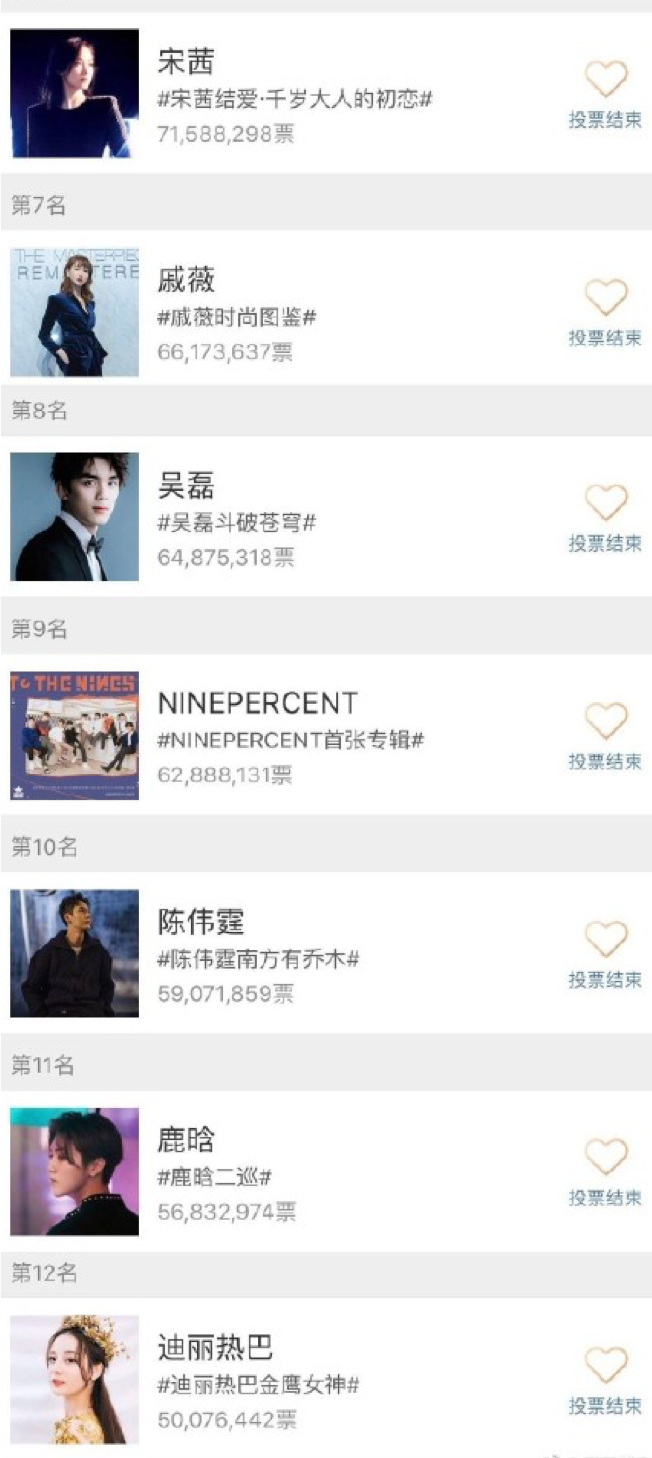
Task: Tap the heart icon beside 迪丽热巴
Action: (x=605, y=1365)
